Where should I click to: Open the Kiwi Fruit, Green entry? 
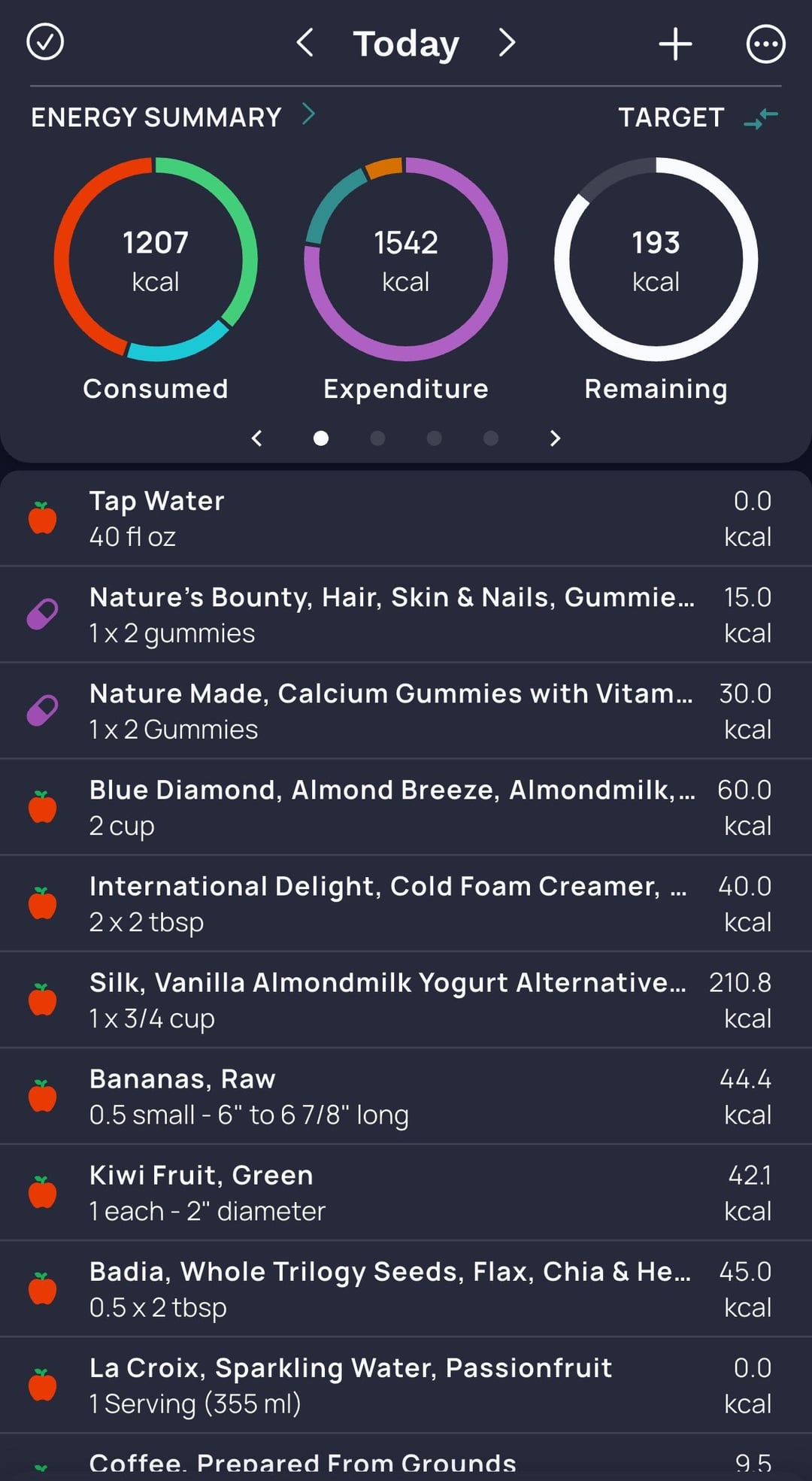point(406,1192)
